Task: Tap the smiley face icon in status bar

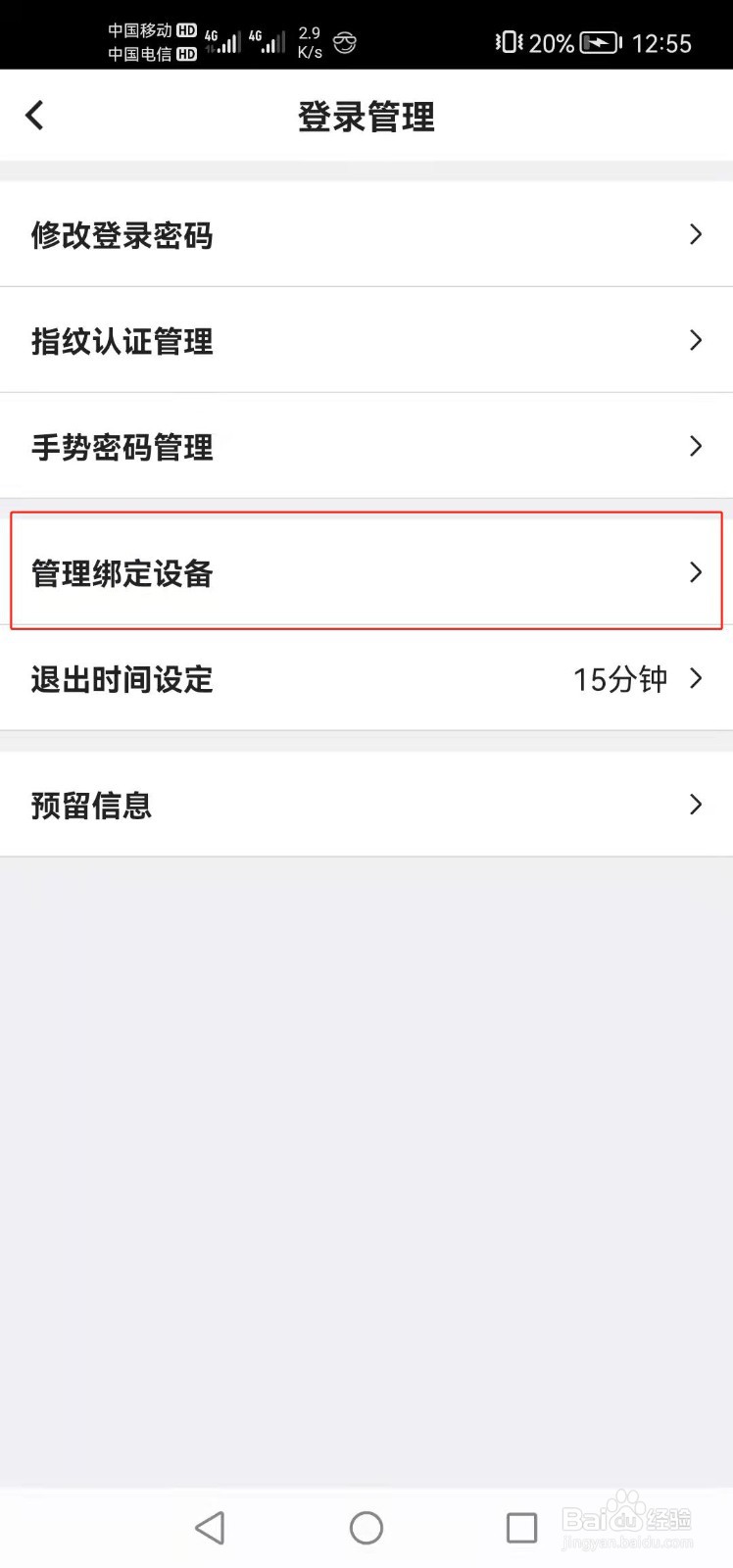Action: coord(344,43)
